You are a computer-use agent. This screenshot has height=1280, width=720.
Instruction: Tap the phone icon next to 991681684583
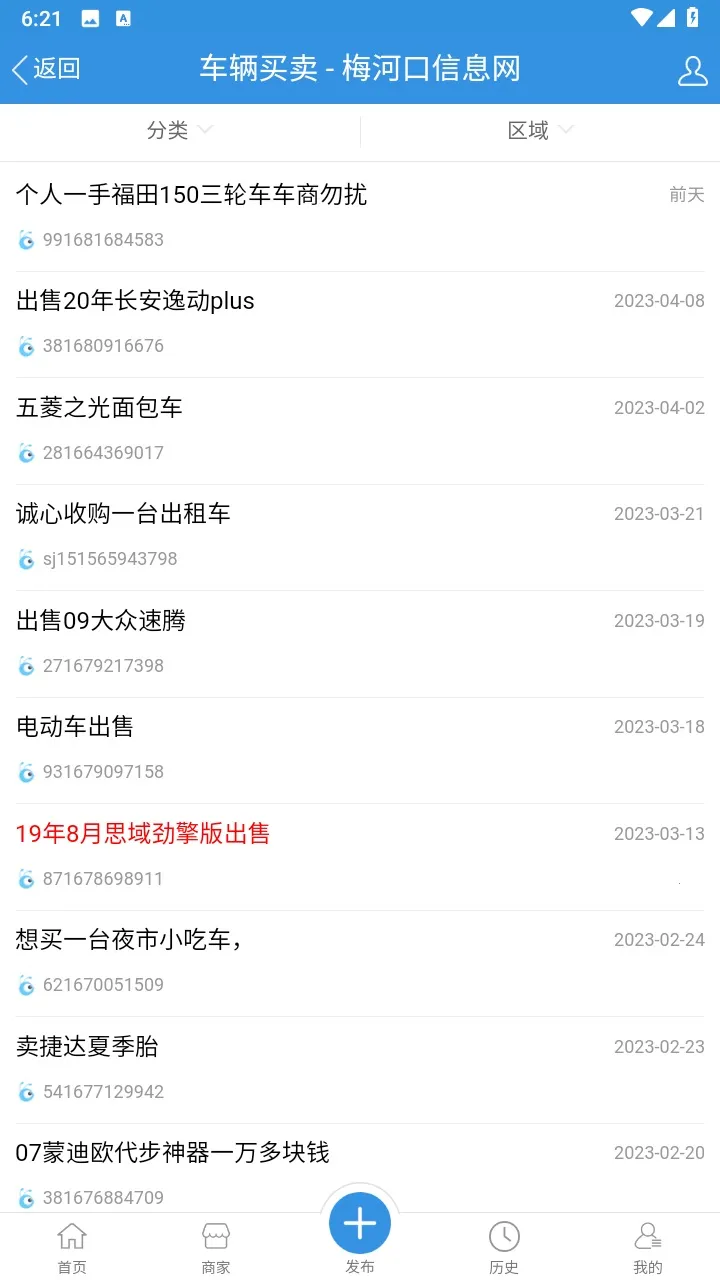(25, 239)
